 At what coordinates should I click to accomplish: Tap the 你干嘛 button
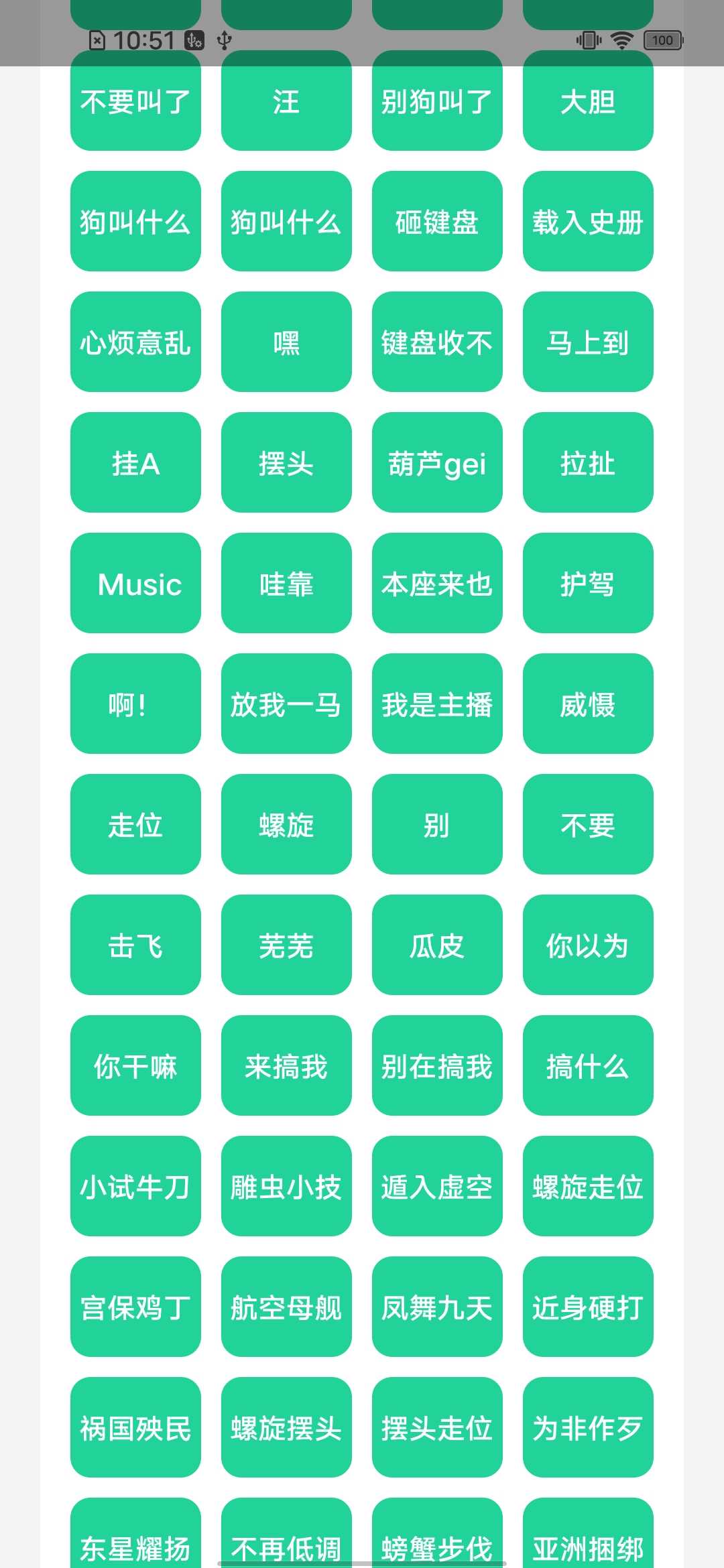pos(134,1067)
